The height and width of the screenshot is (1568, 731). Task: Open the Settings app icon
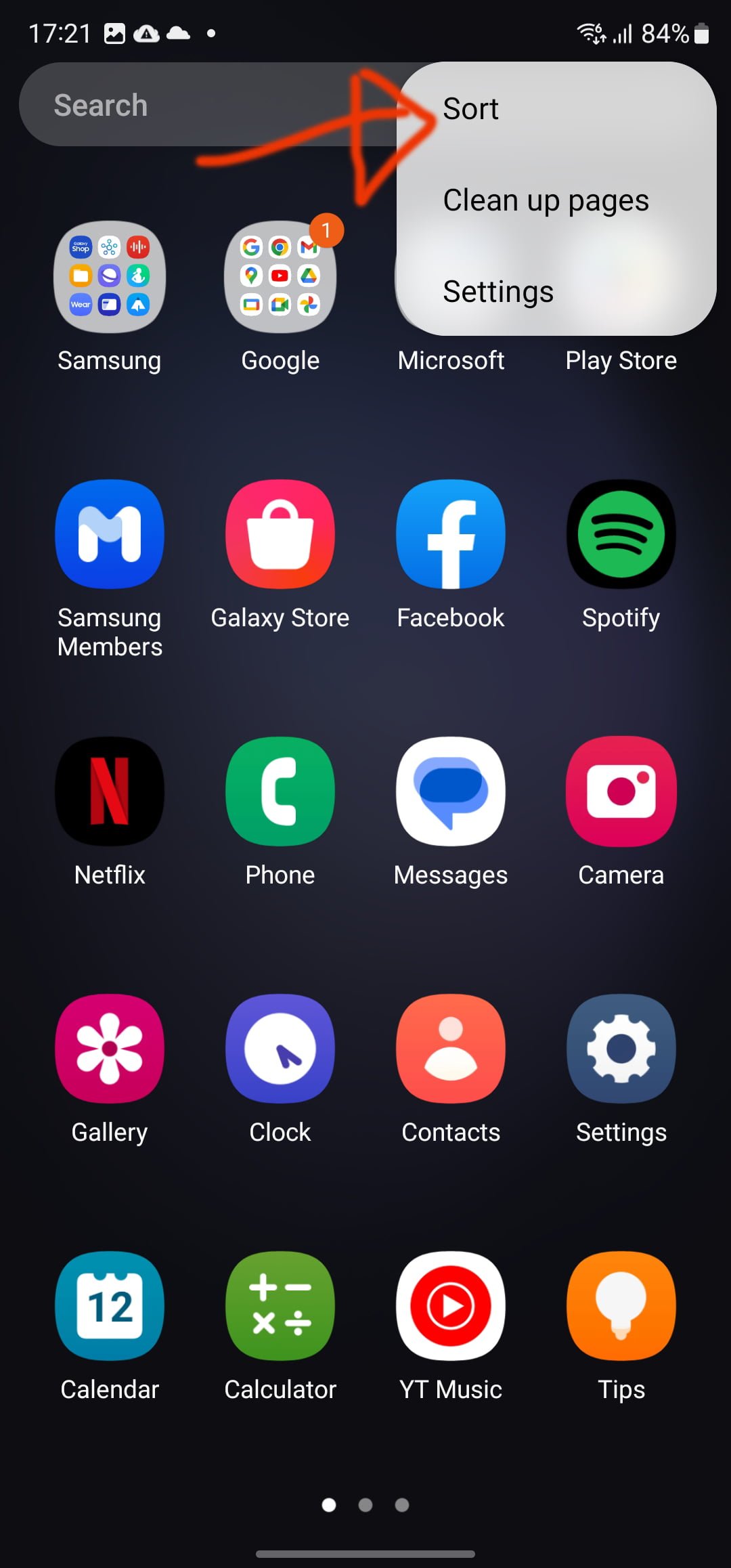(x=621, y=1049)
